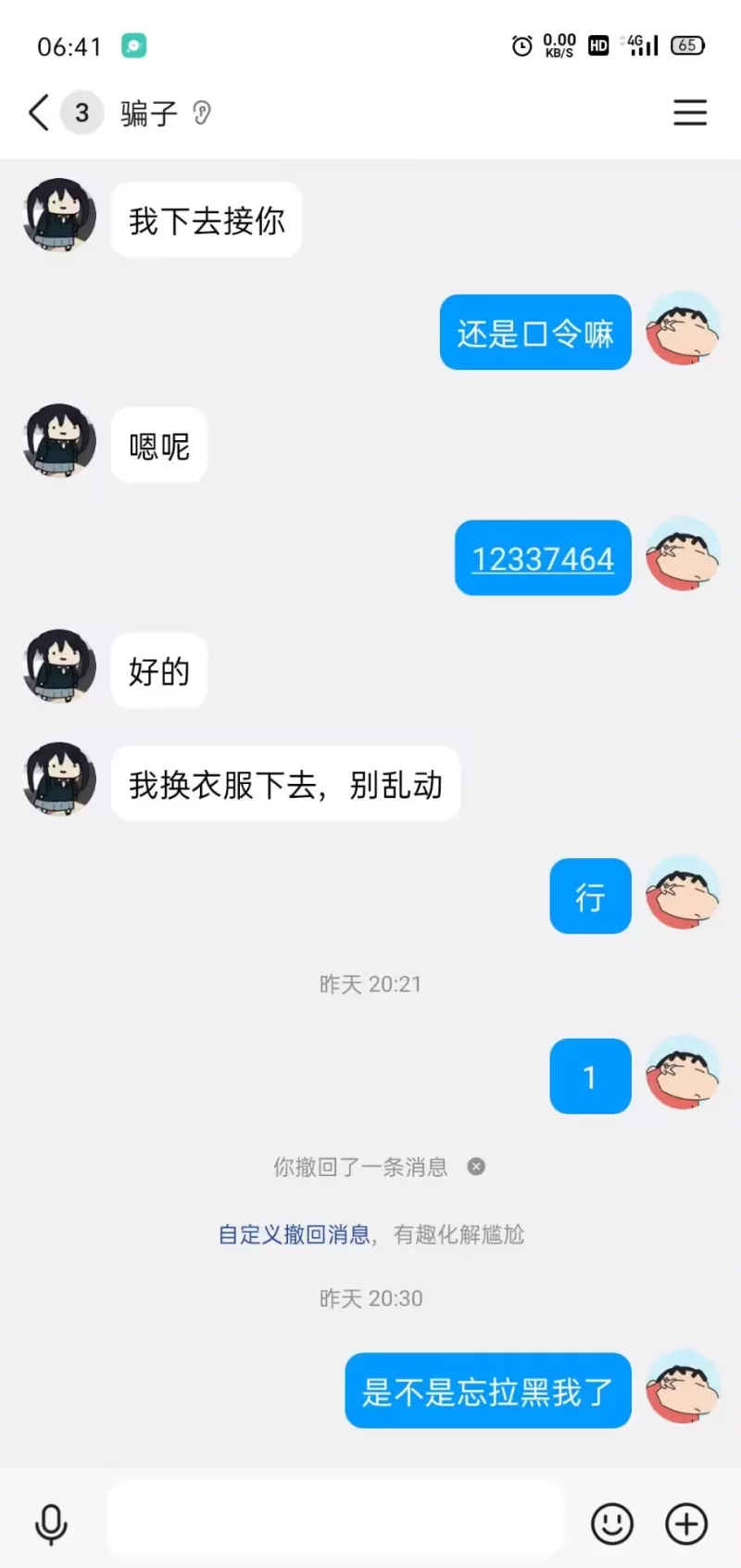This screenshot has width=741, height=1568.
Task: Tap the timestamp 昨天 20:21
Action: 370,984
